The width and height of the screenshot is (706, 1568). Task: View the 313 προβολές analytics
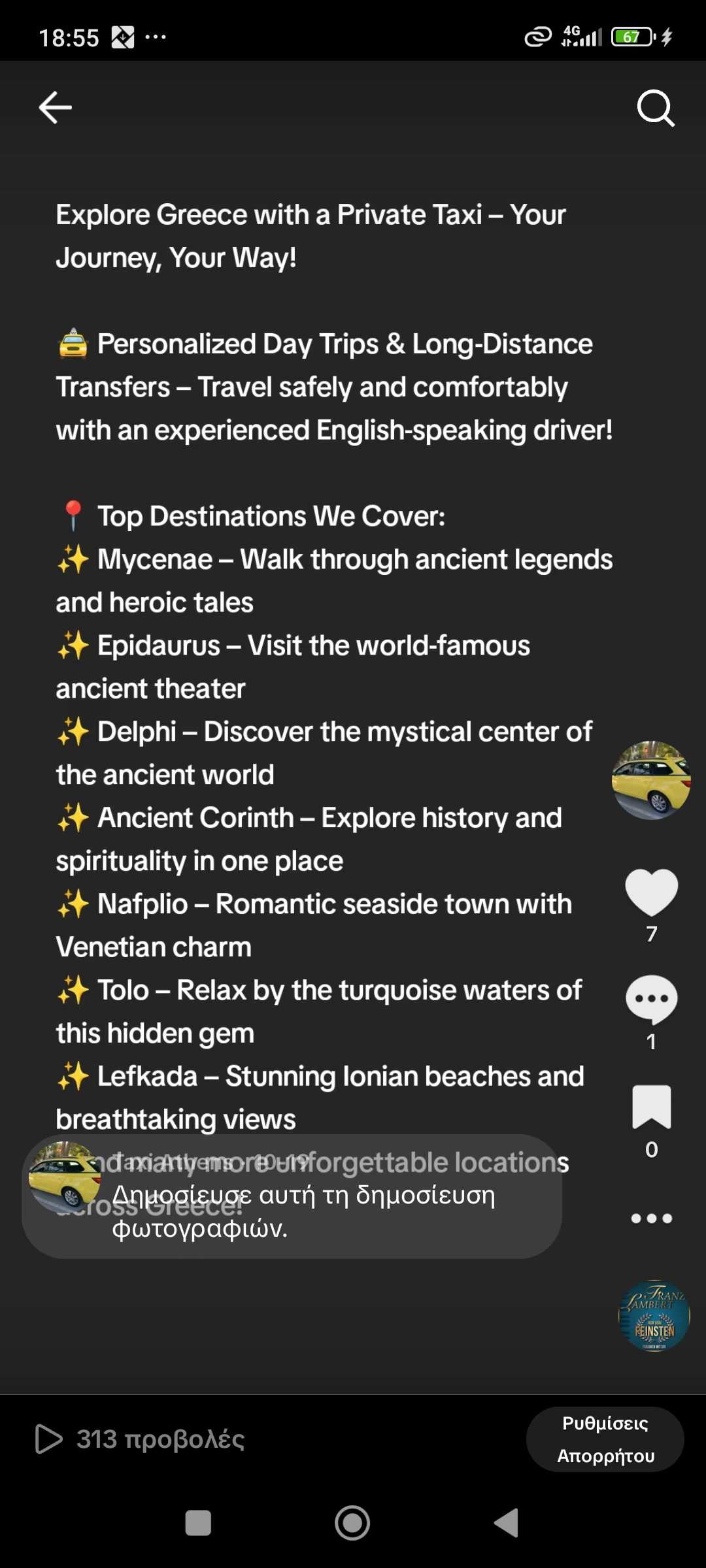pos(141,1439)
